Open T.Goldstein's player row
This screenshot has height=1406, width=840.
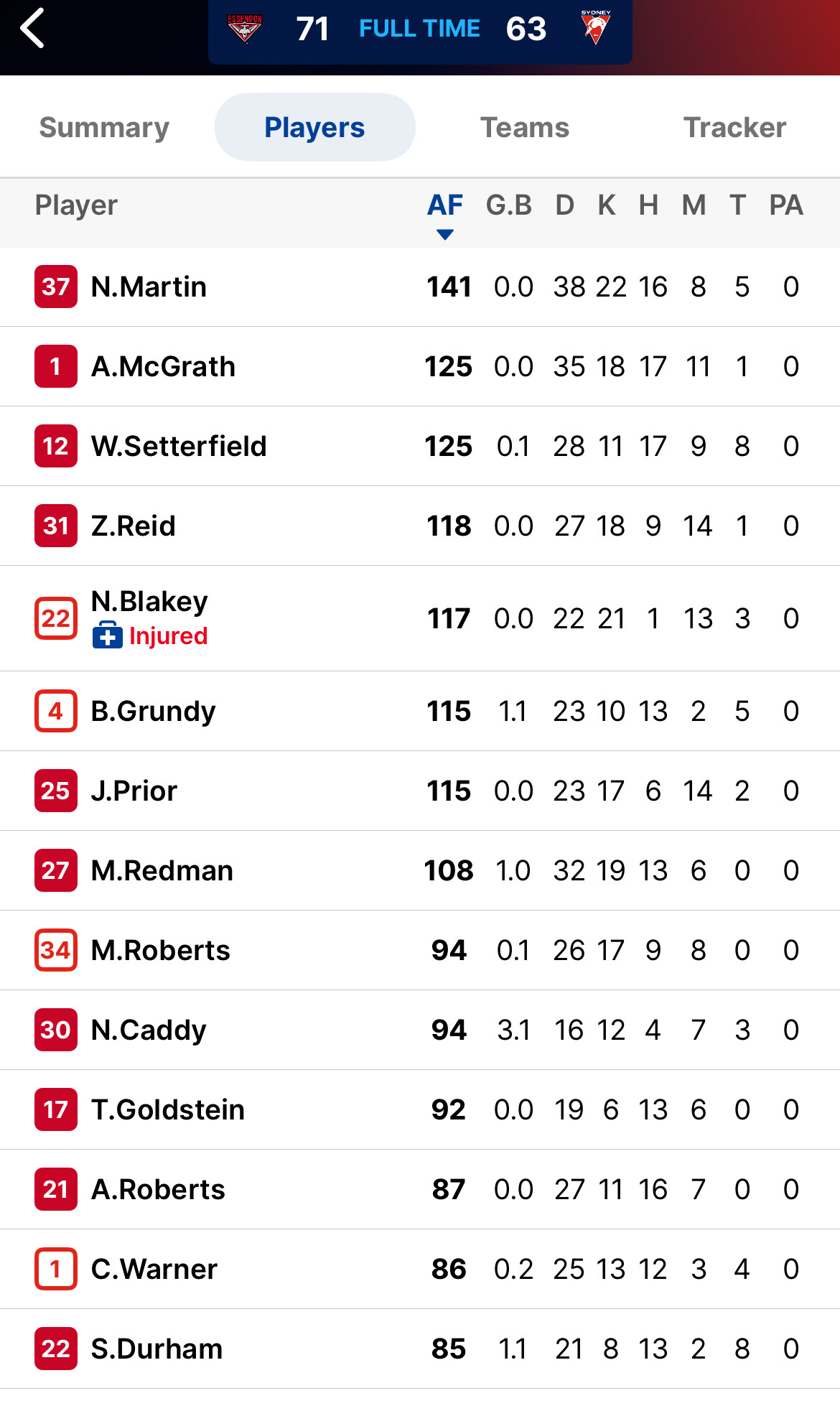coord(420,1110)
